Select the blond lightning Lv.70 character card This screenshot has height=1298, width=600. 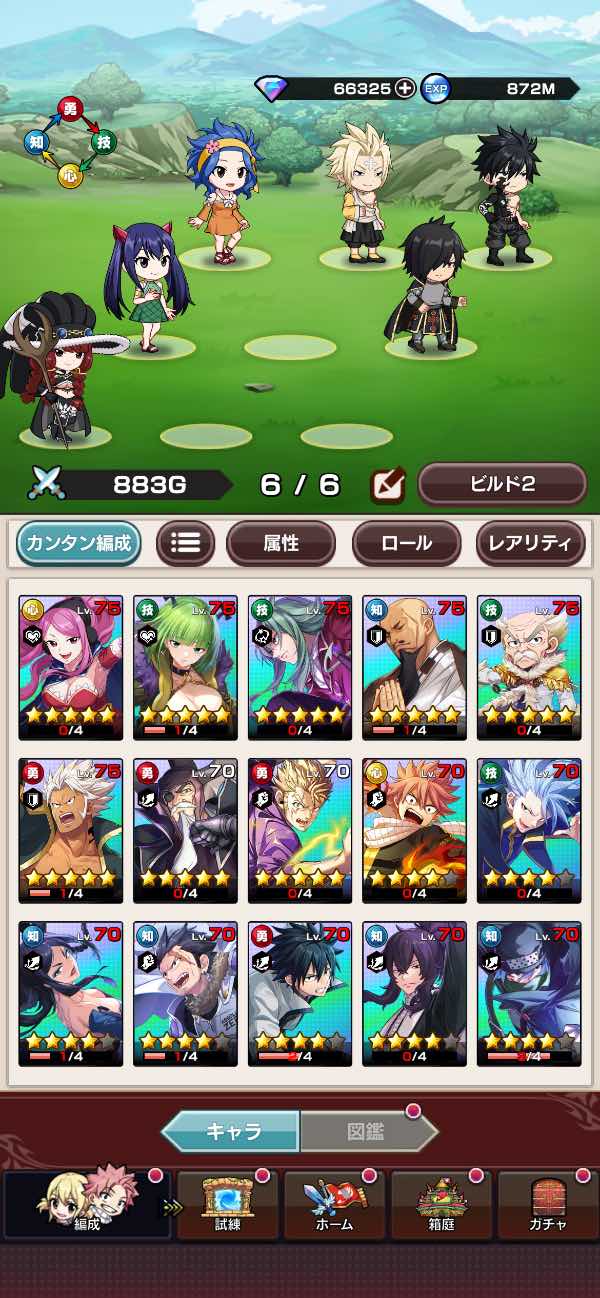click(300, 830)
